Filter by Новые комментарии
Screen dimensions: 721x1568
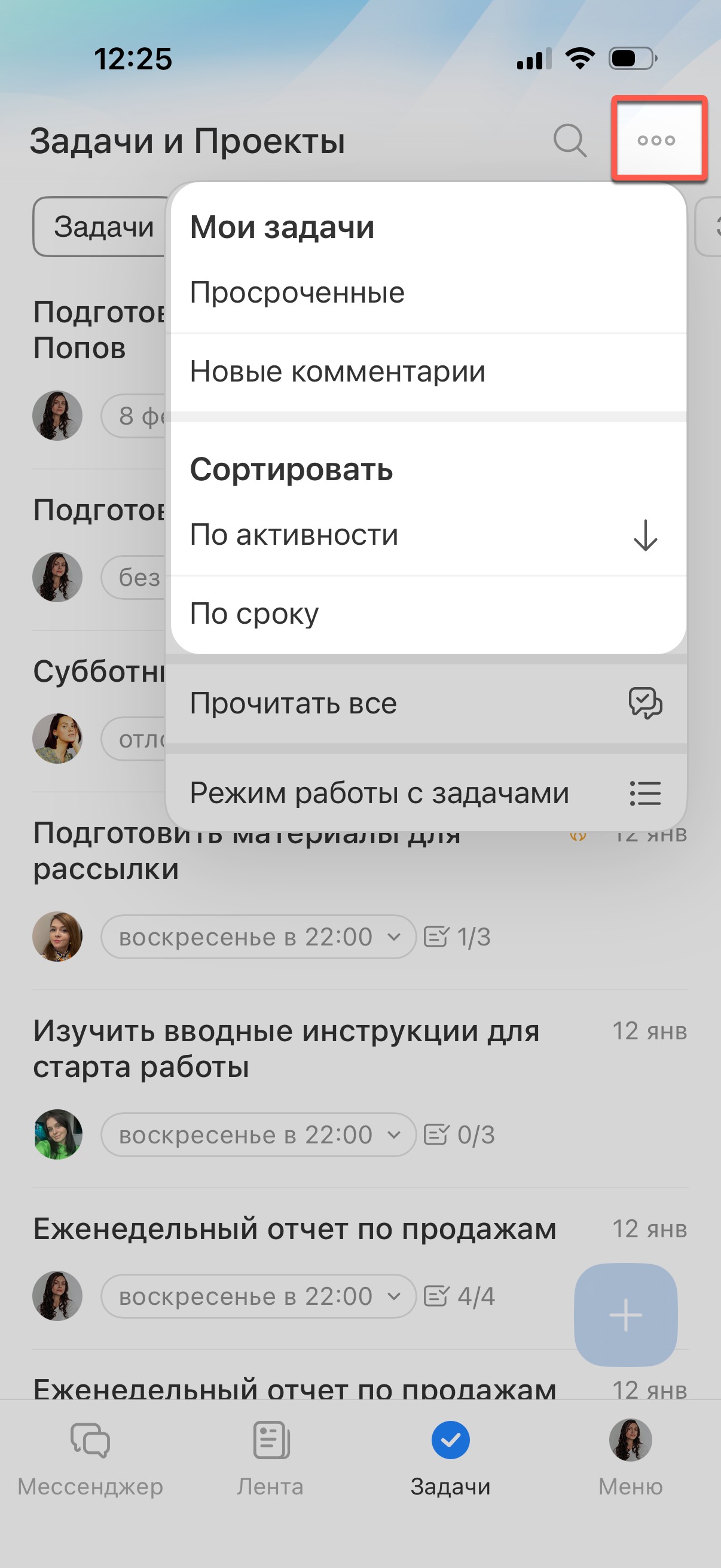pyautogui.click(x=337, y=371)
